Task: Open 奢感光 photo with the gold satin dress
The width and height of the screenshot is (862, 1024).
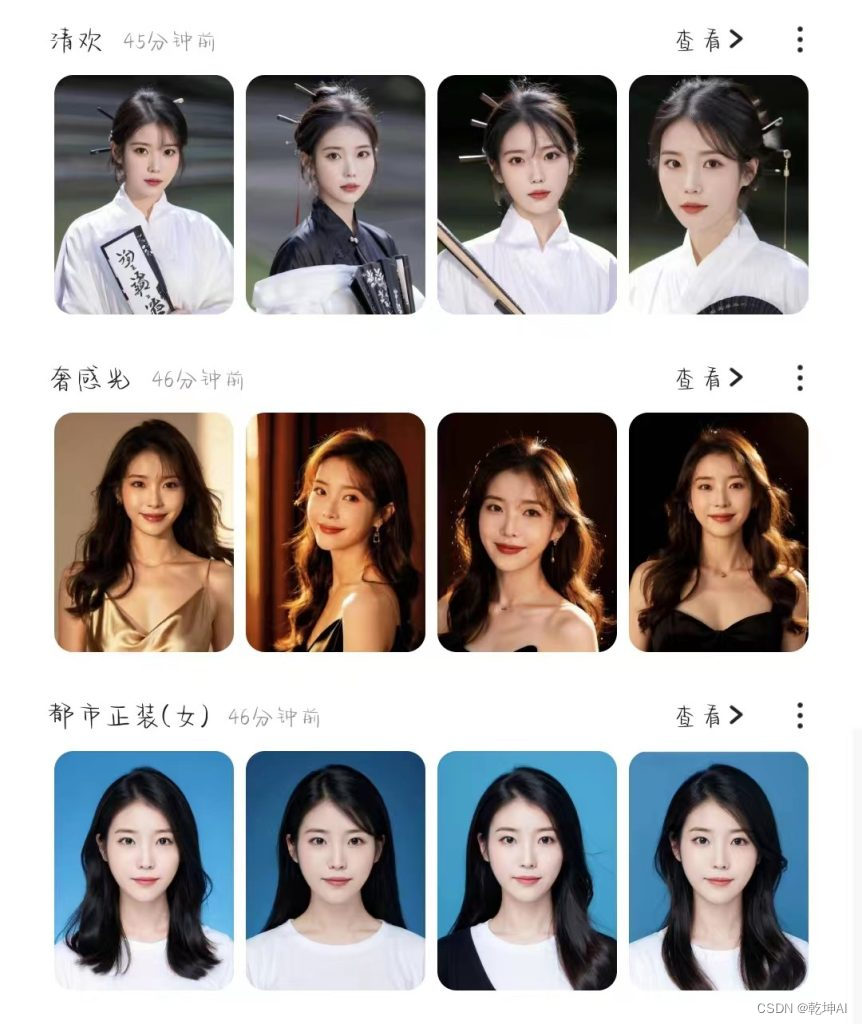Action: (144, 532)
